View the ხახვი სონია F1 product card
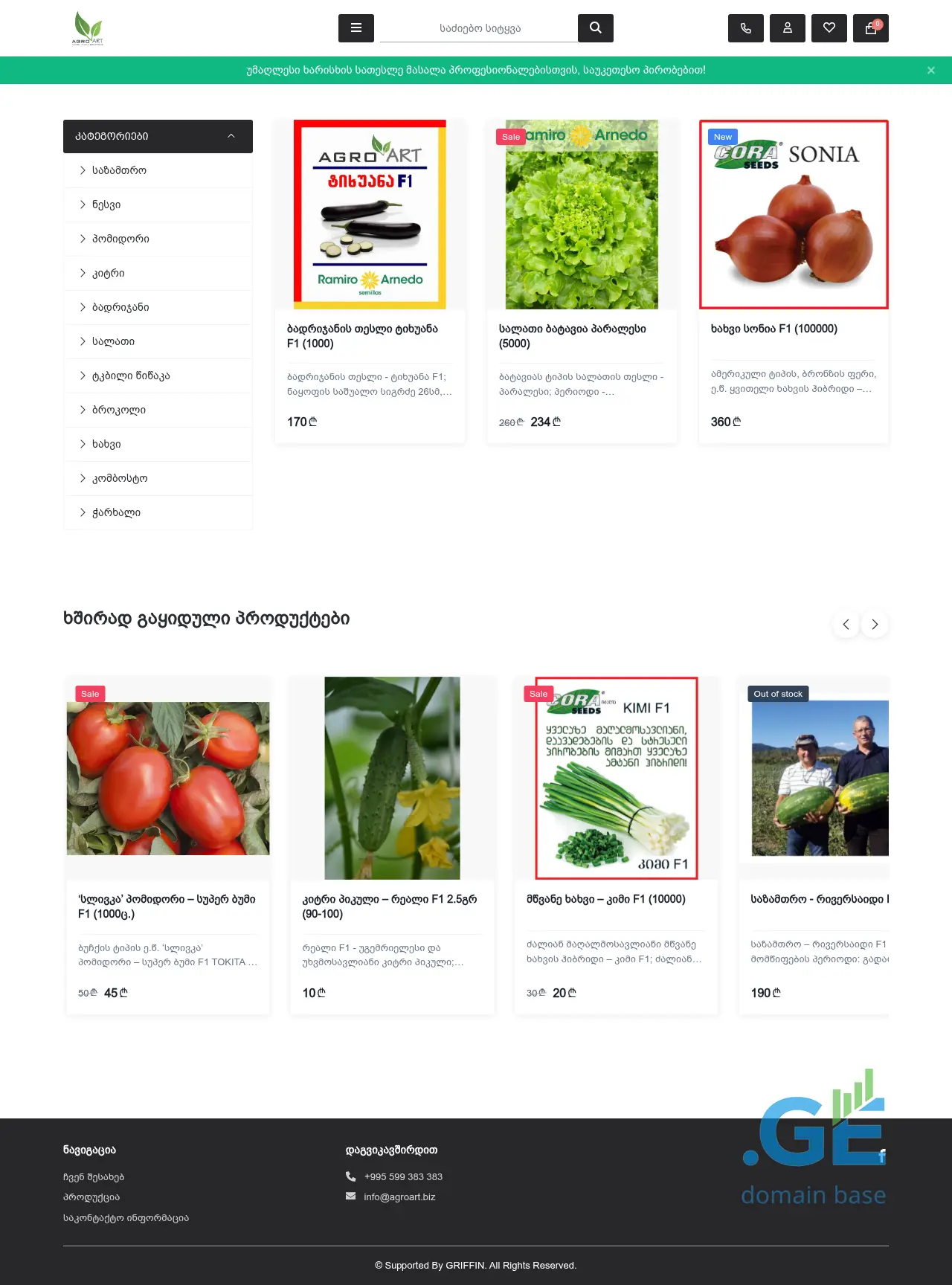The width and height of the screenshot is (952, 1285). click(773, 329)
